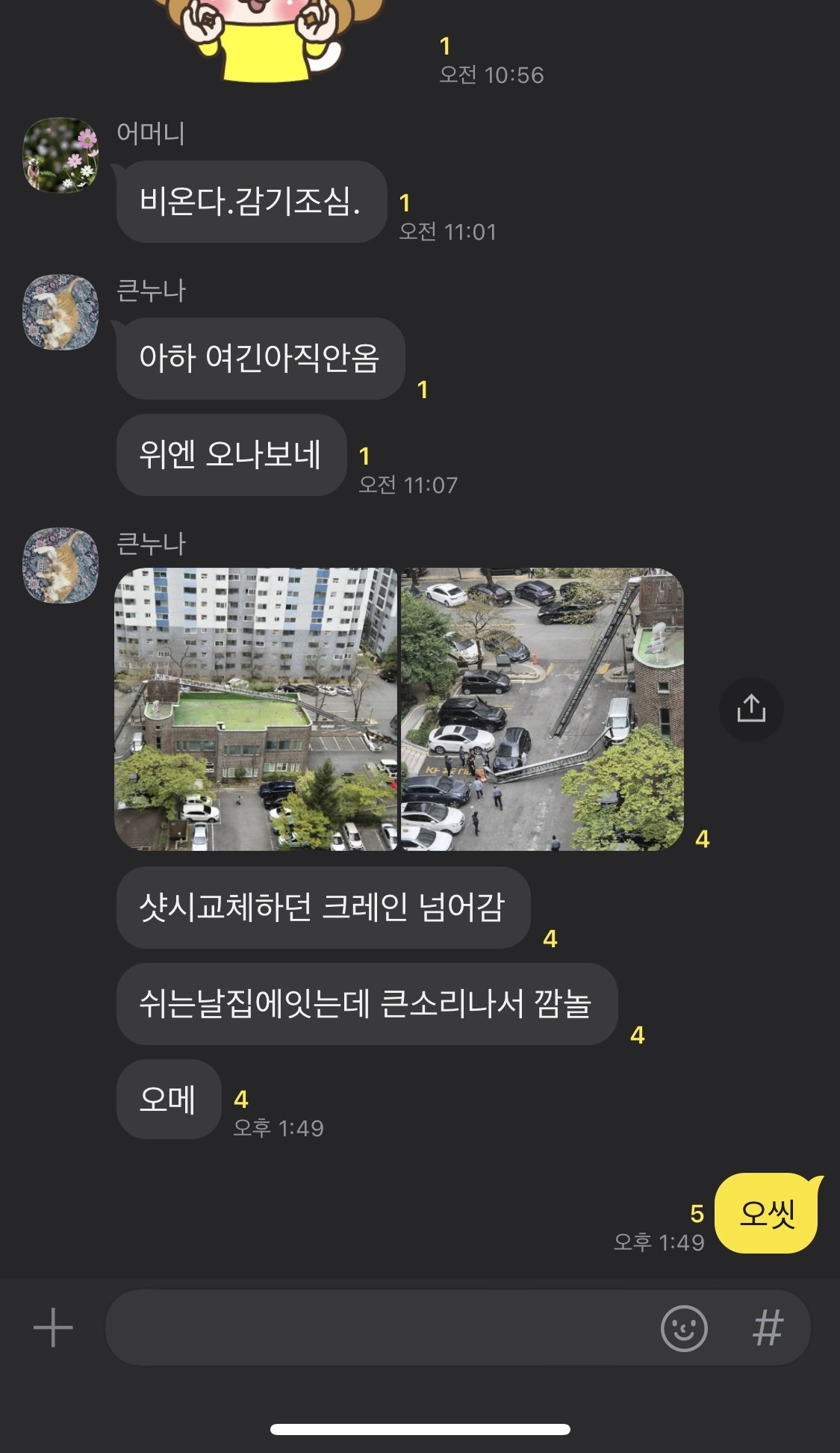
Task: Open the hashtag search
Action: tap(768, 1327)
